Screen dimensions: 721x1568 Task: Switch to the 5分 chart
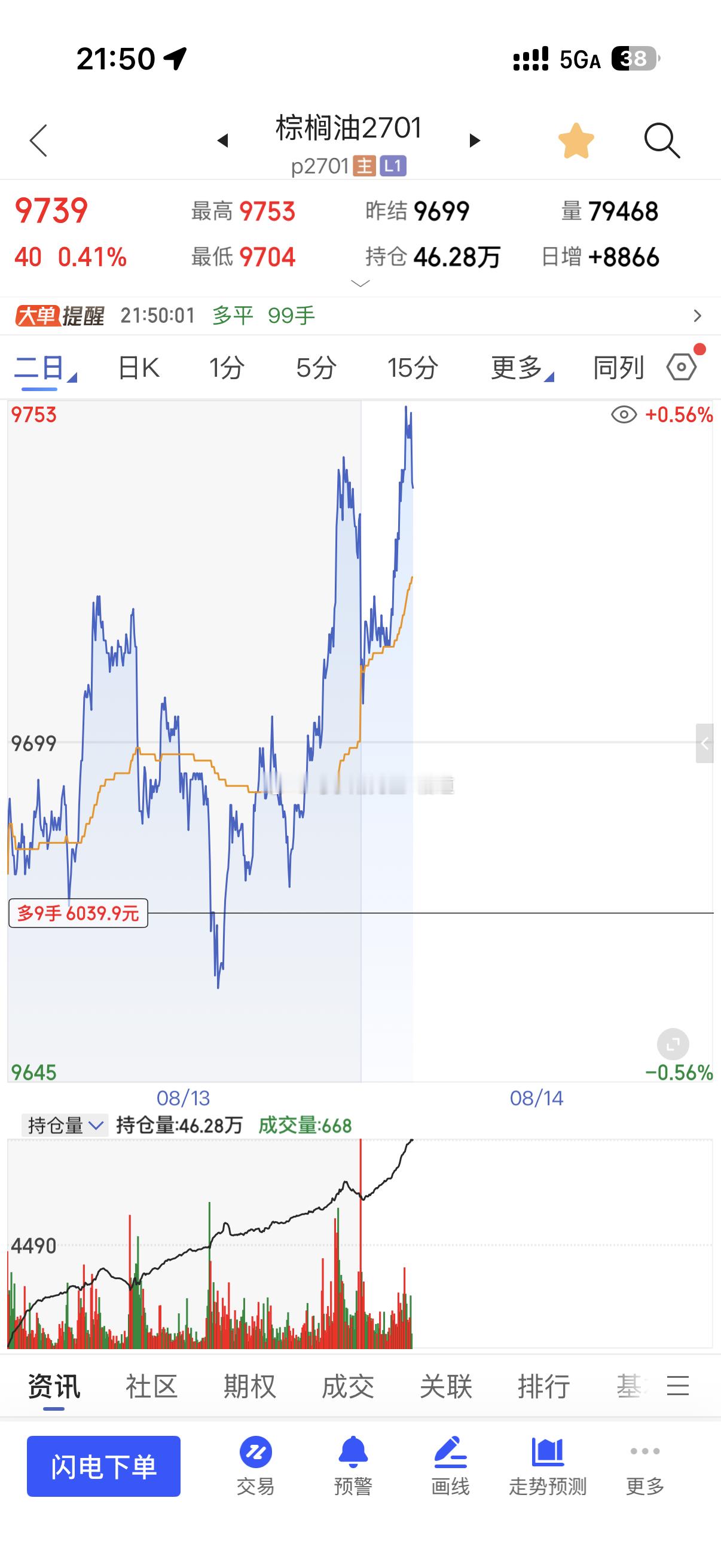(316, 368)
